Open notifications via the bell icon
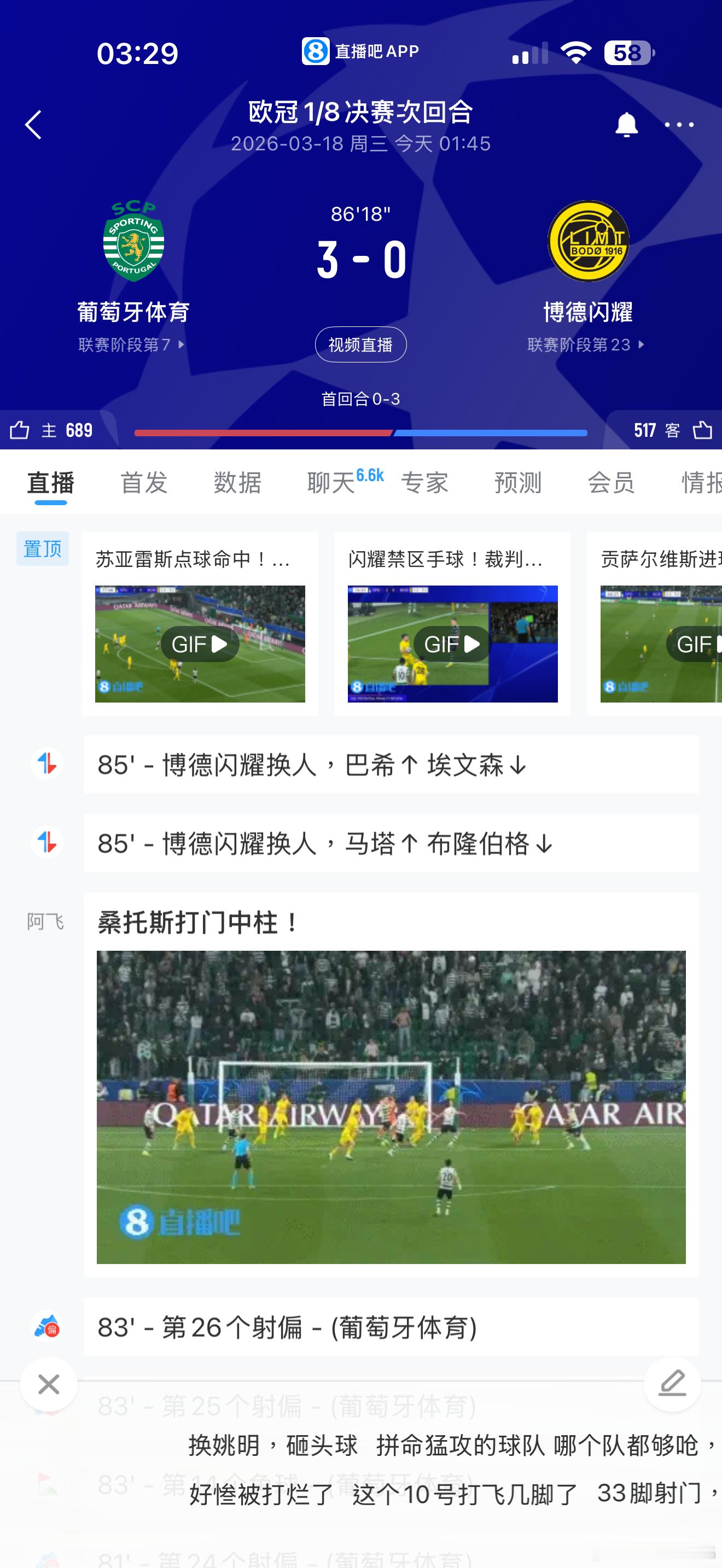The width and height of the screenshot is (722, 1568). click(626, 124)
